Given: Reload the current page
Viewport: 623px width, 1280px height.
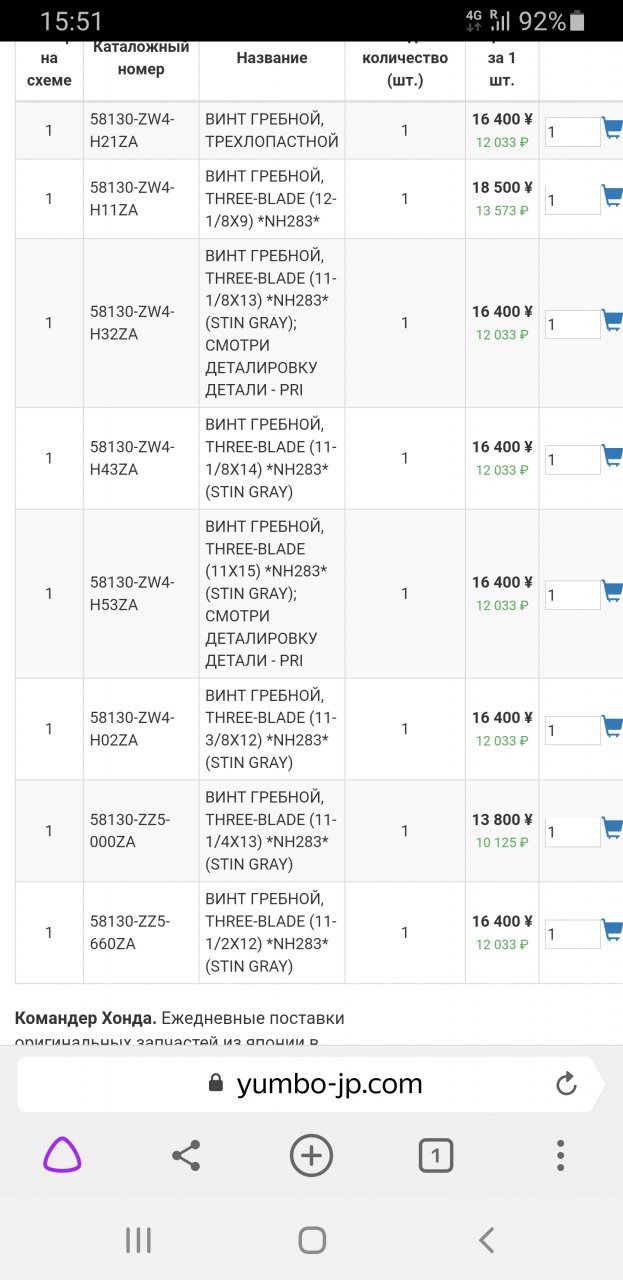Looking at the screenshot, I should pos(566,1084).
